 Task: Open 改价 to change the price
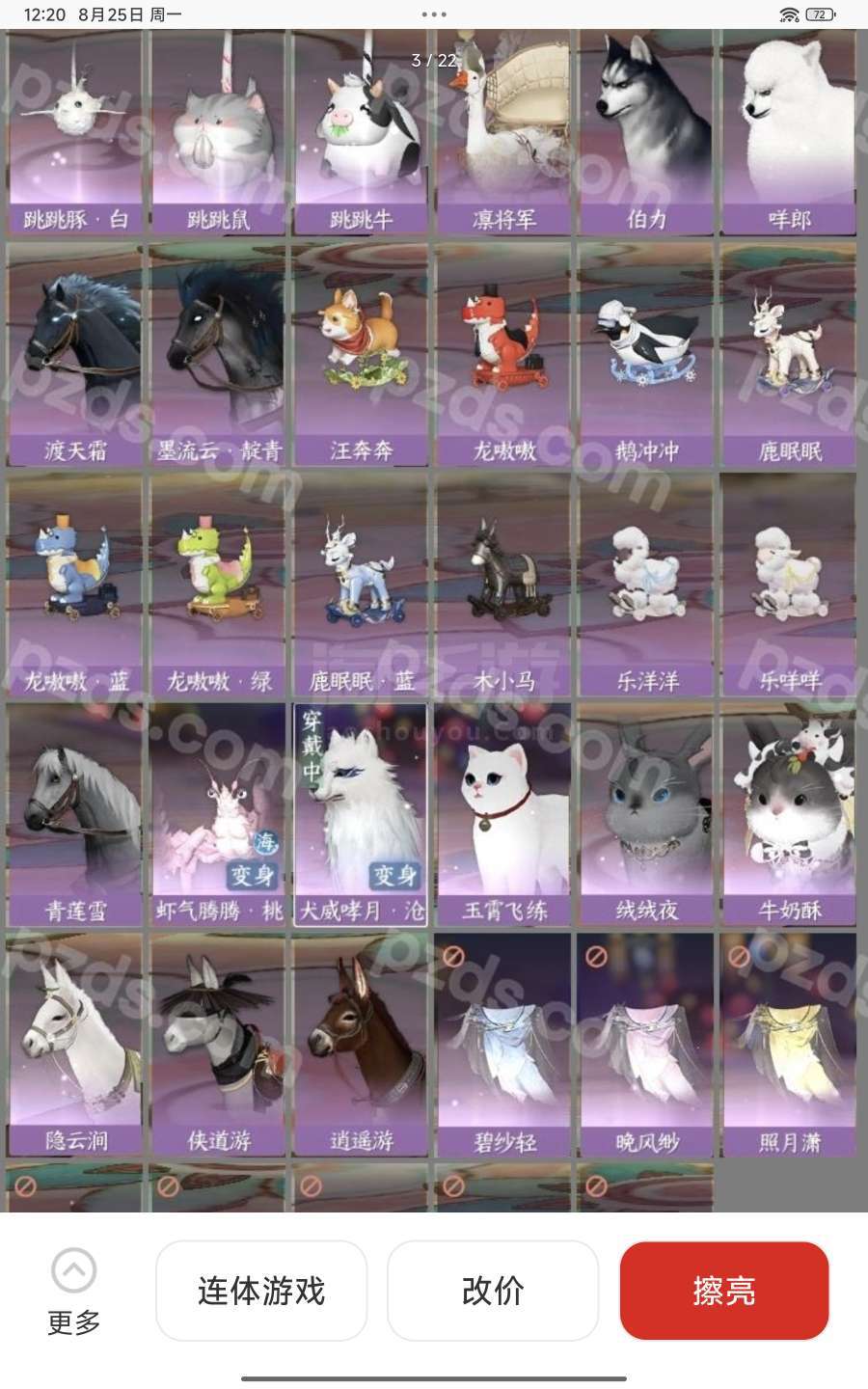[493, 1291]
